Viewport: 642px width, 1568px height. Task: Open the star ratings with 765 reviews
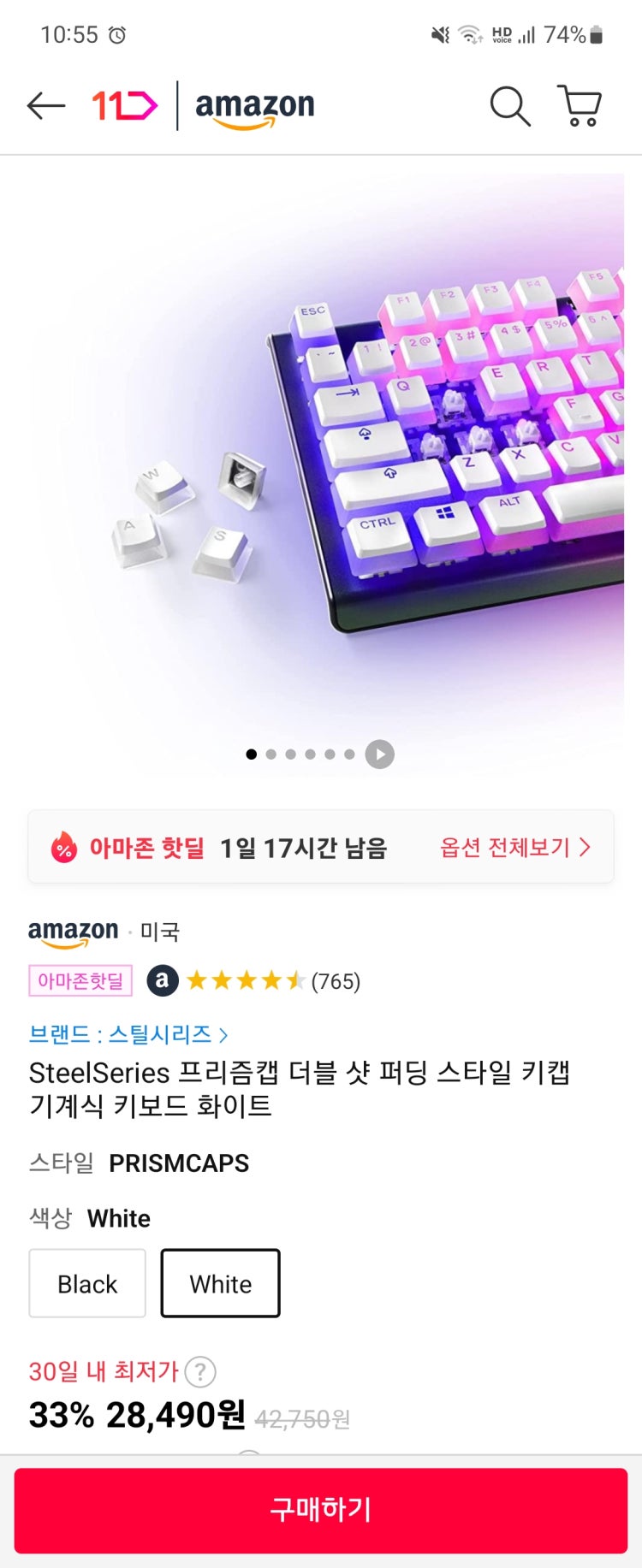click(272, 981)
